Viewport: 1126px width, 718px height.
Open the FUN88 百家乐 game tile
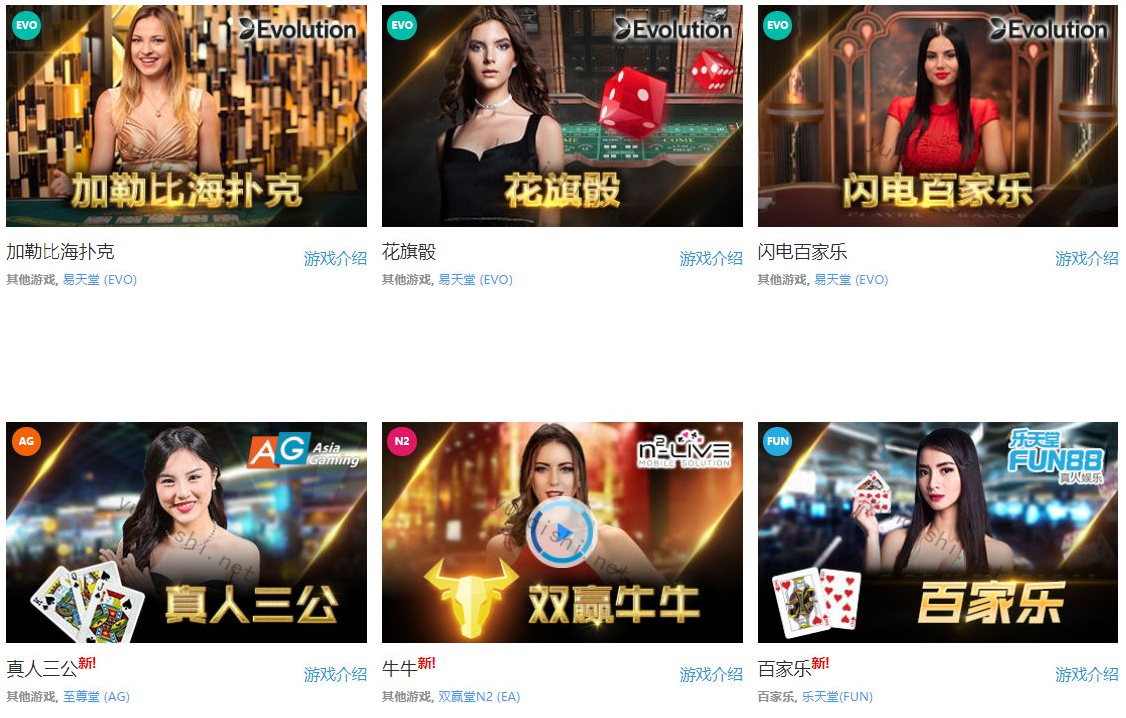click(938, 532)
